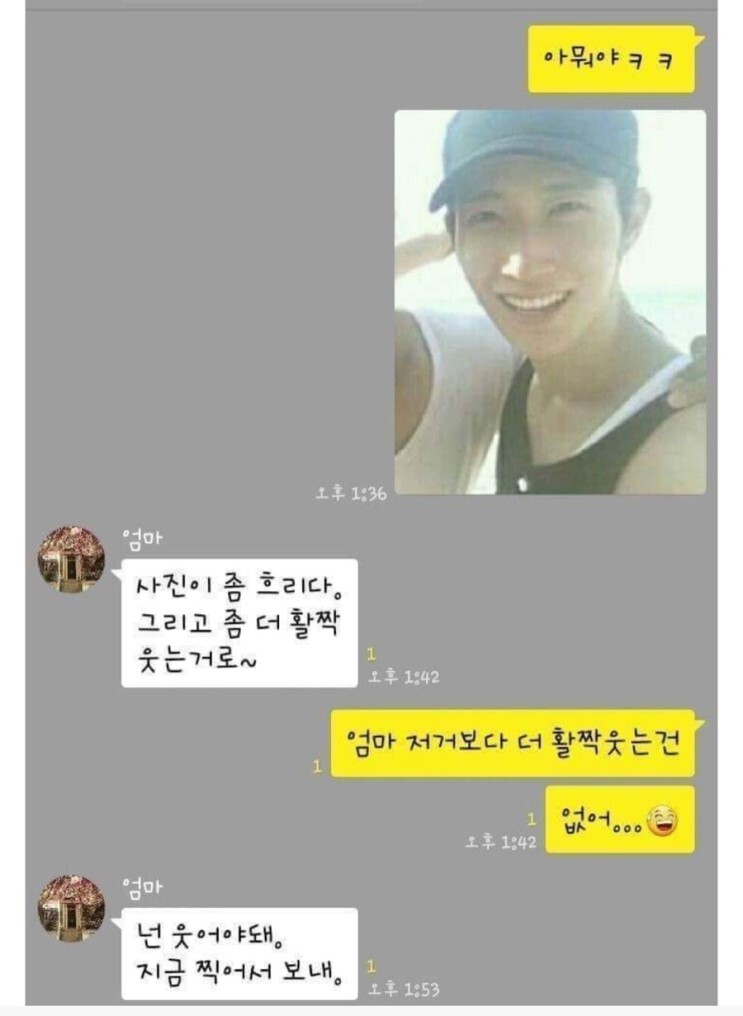
Task: Open the sent photo to view full size
Action: (x=550, y=300)
